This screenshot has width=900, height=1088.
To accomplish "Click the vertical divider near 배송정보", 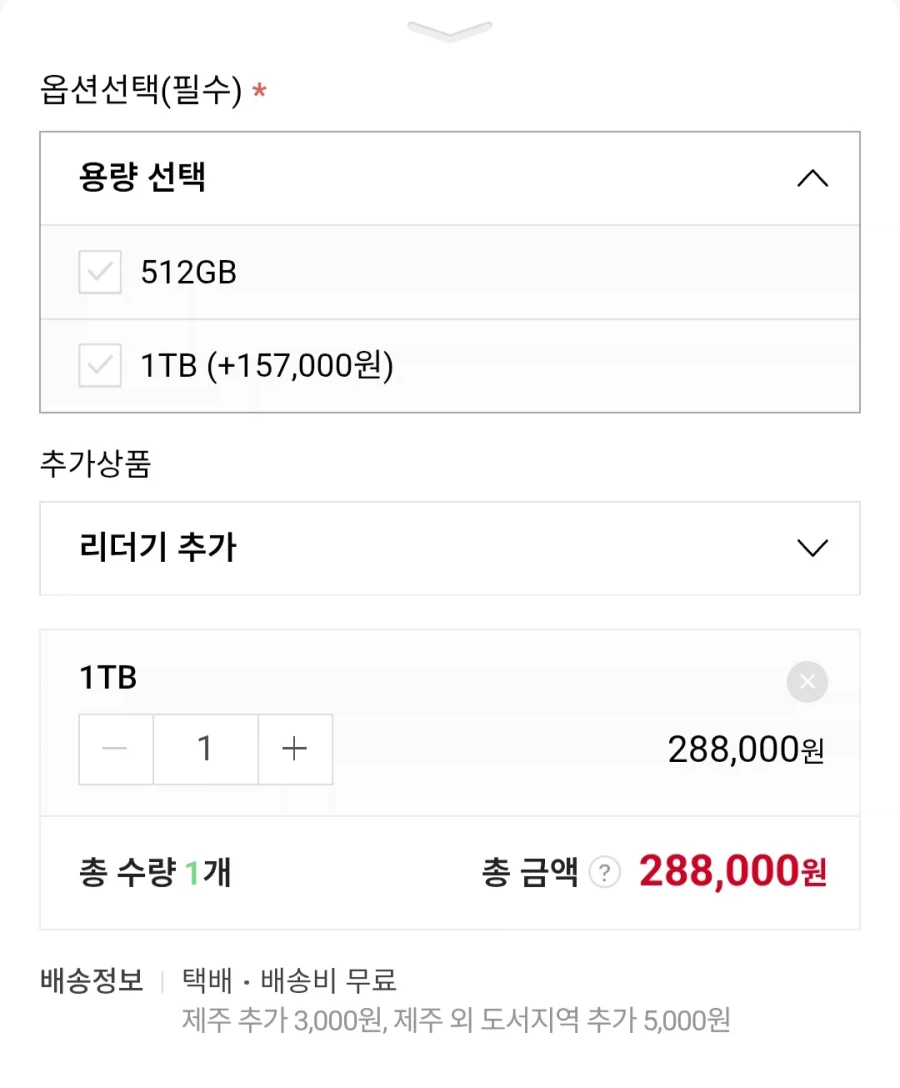I will pyautogui.click(x=163, y=981).
